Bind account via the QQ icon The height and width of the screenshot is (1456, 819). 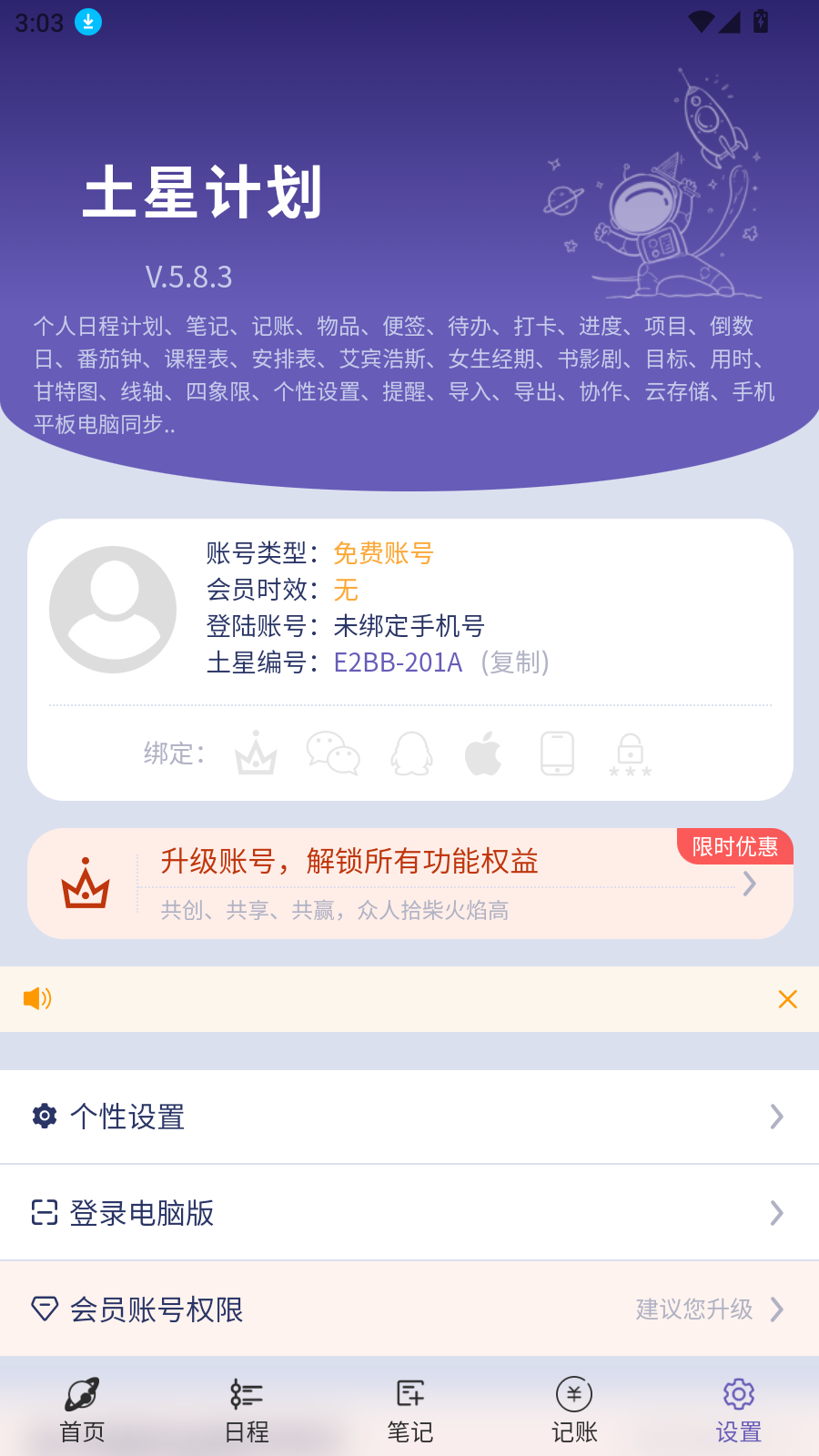(408, 754)
